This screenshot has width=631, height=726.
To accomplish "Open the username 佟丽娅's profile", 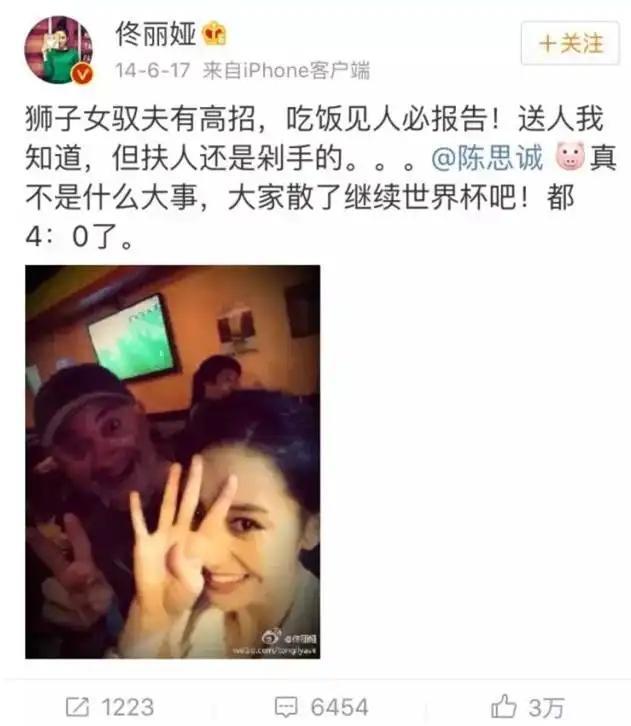I will point(150,34).
